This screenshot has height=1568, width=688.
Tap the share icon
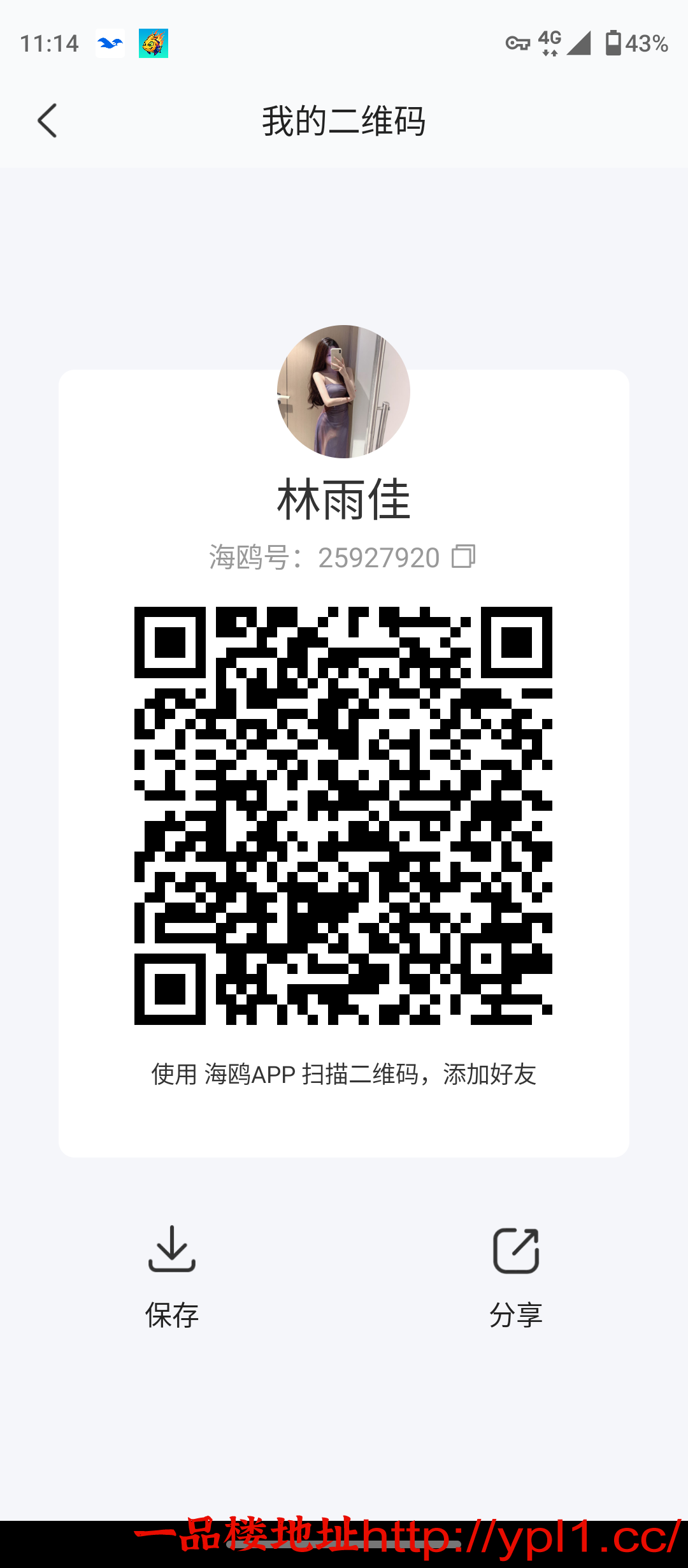[x=516, y=1253]
